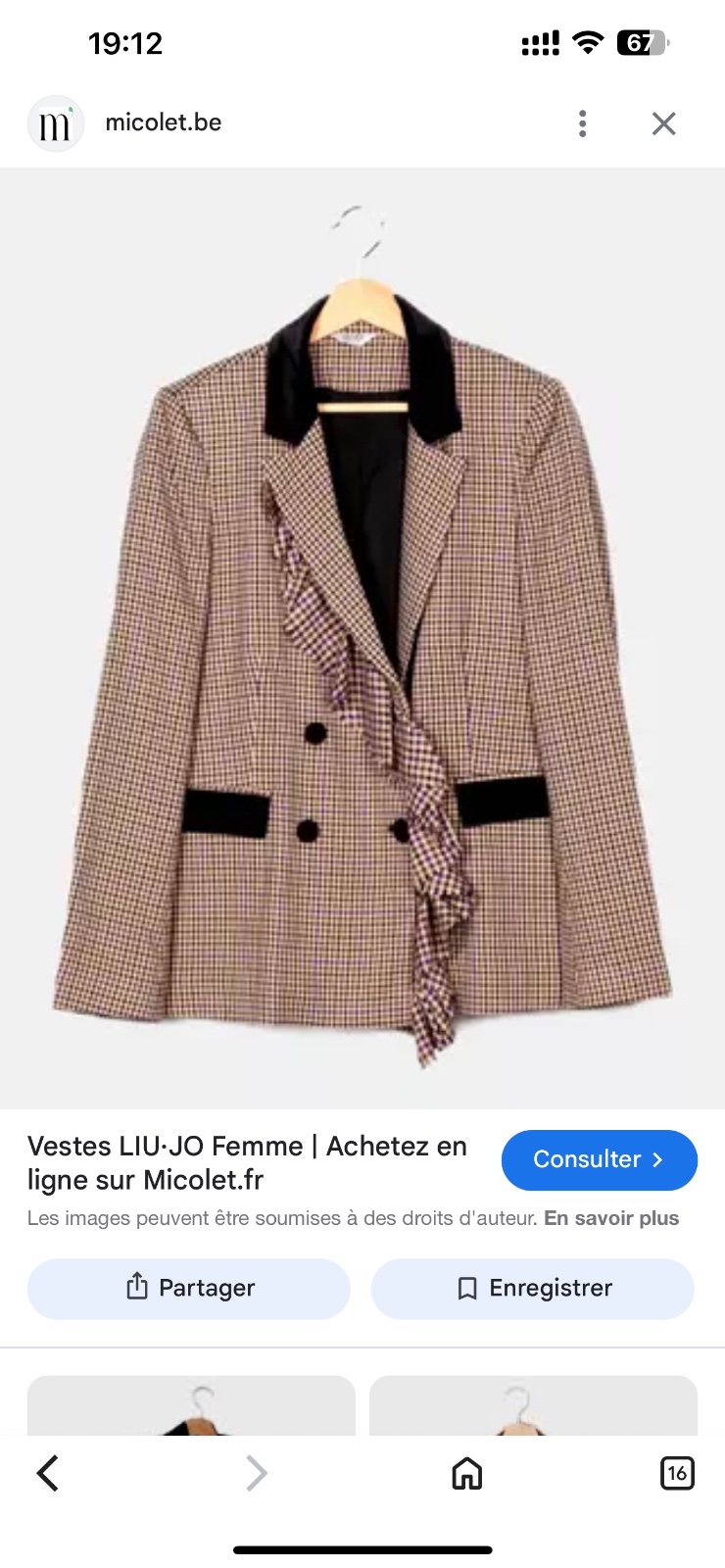Open the En savoir plus link
This screenshot has height=1568, width=725.
coord(611,1218)
